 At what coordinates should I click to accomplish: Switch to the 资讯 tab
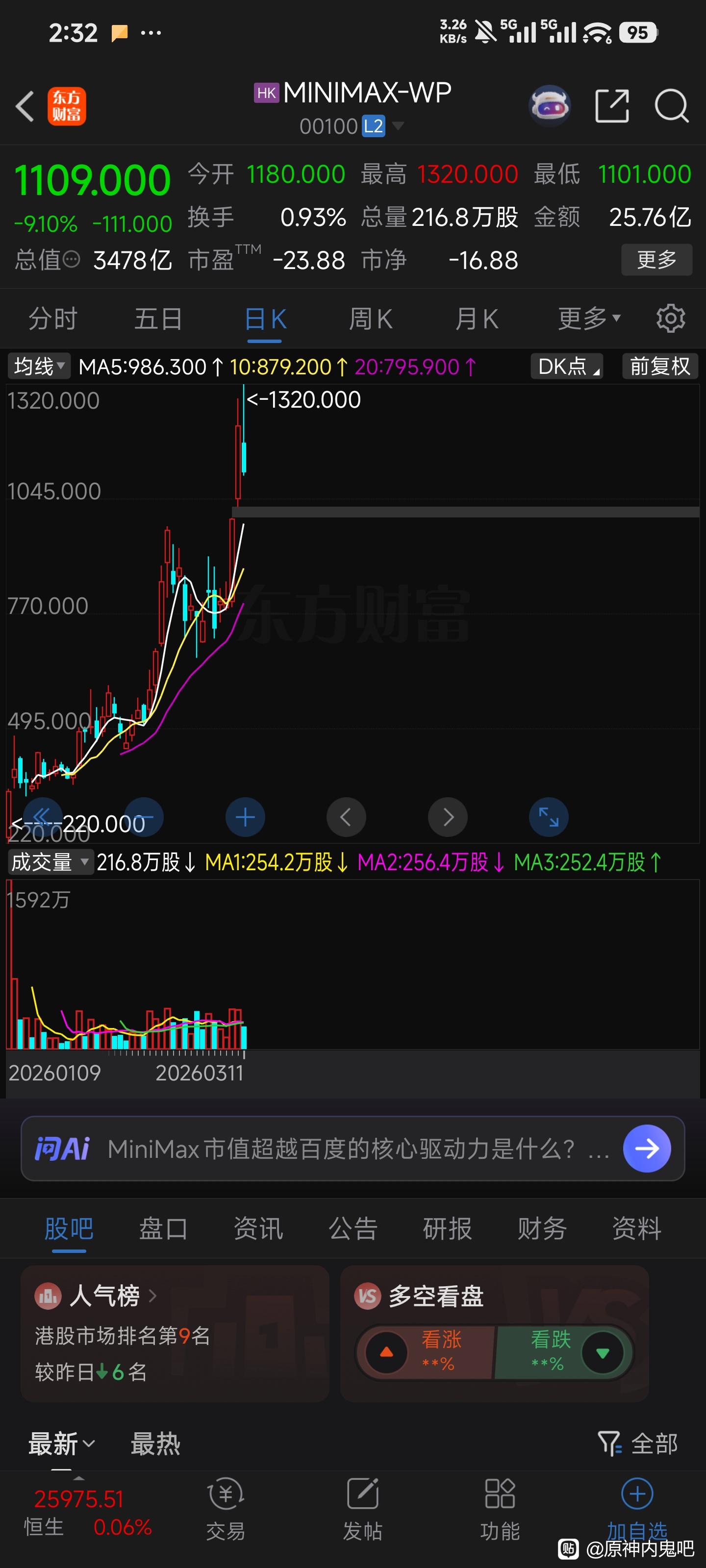258,1228
